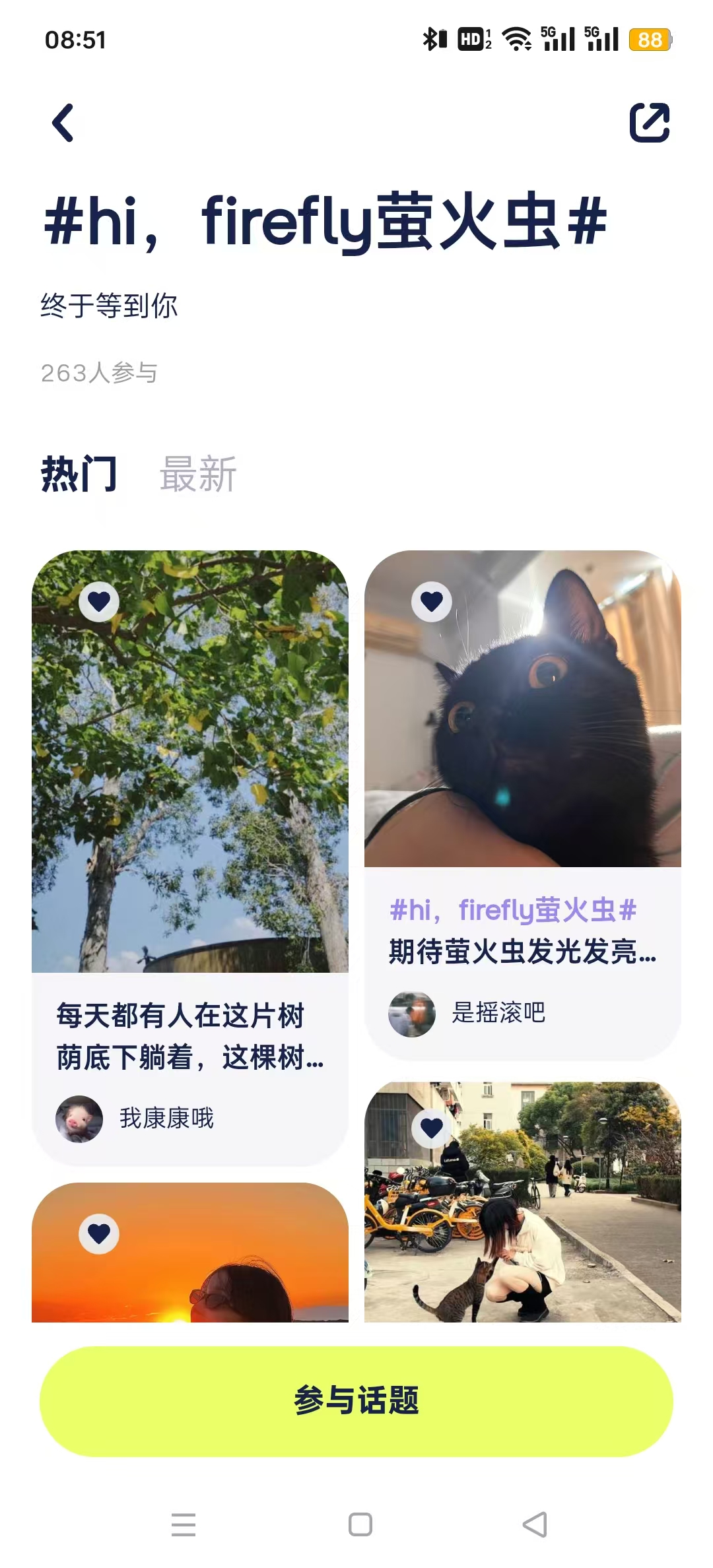The height and width of the screenshot is (1568, 713).
Task: Open 我康康哦's profile avatar
Action: pos(79,1119)
